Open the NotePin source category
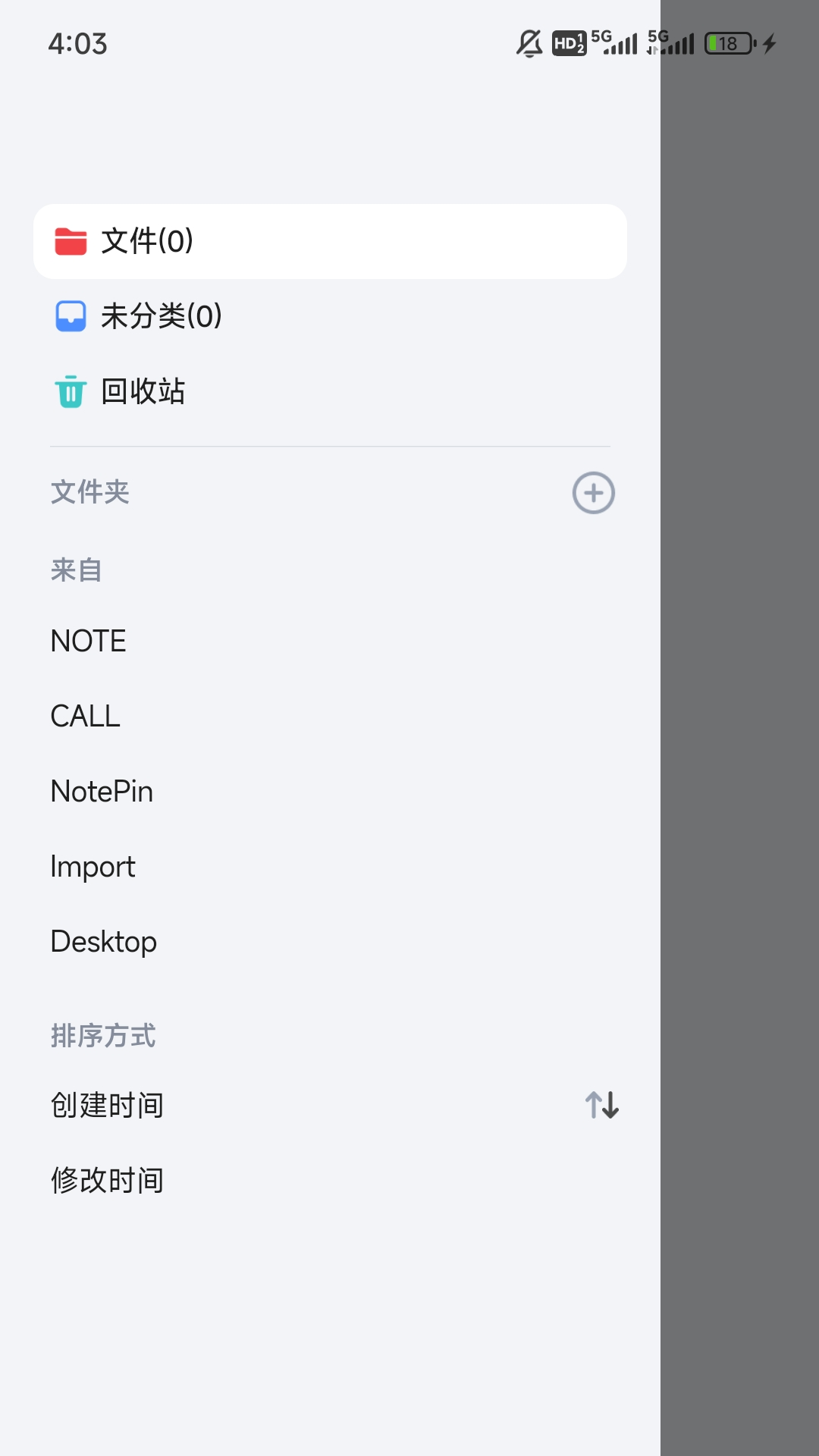The width and height of the screenshot is (819, 1456). [102, 790]
